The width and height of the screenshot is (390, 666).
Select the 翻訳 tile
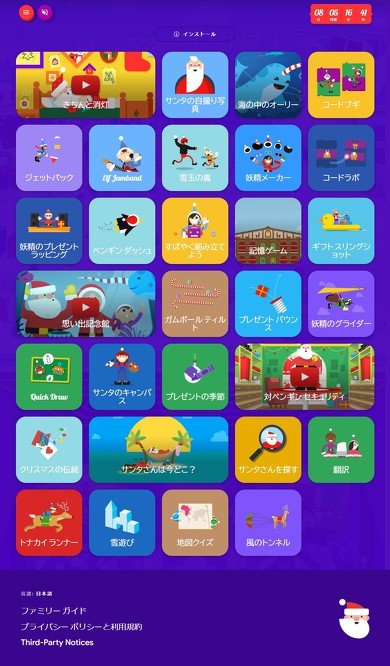[x=341, y=450]
